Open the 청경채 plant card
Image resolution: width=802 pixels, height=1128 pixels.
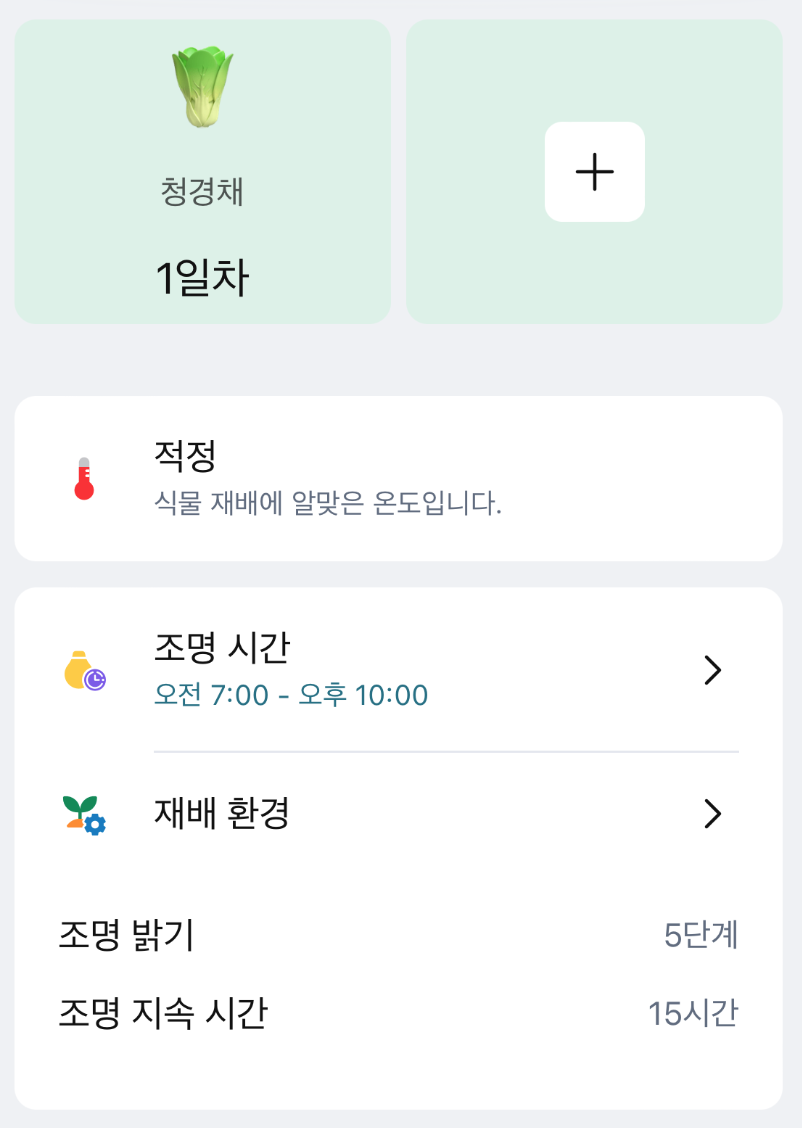pos(202,172)
